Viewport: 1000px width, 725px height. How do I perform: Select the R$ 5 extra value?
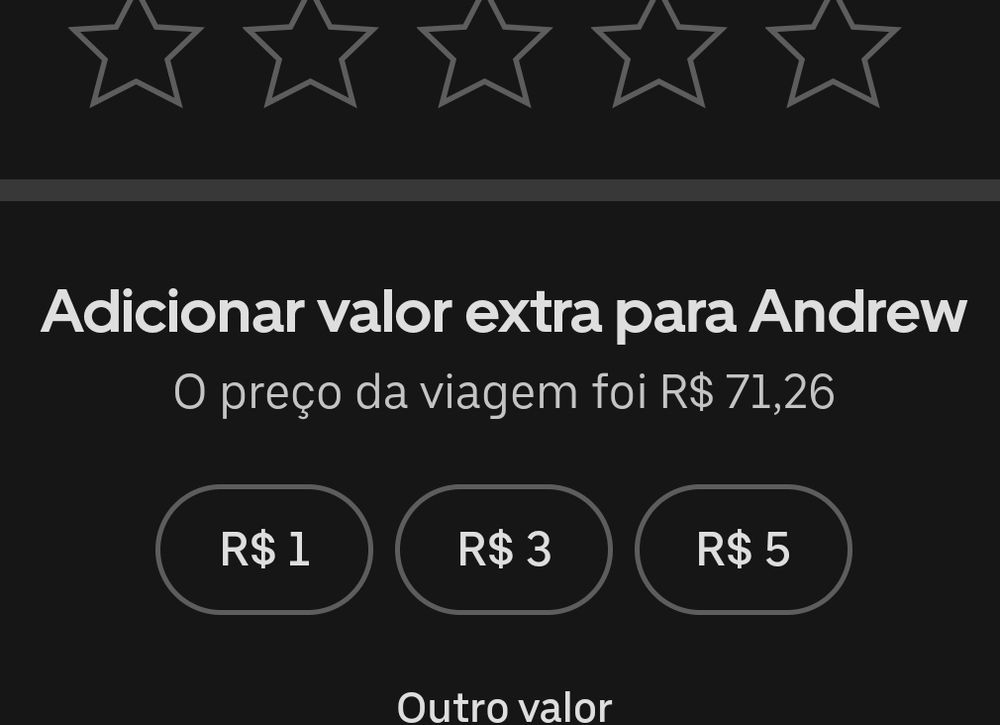pyautogui.click(x=743, y=549)
